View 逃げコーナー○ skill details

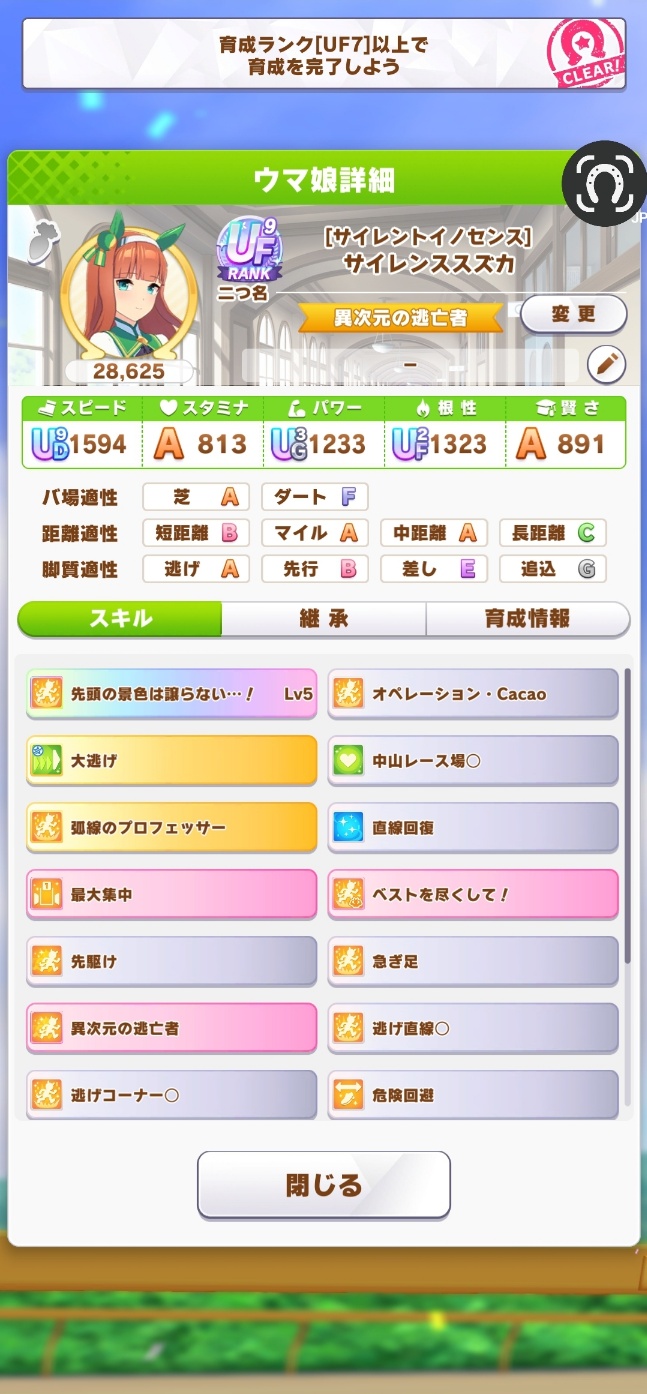pos(171,1095)
